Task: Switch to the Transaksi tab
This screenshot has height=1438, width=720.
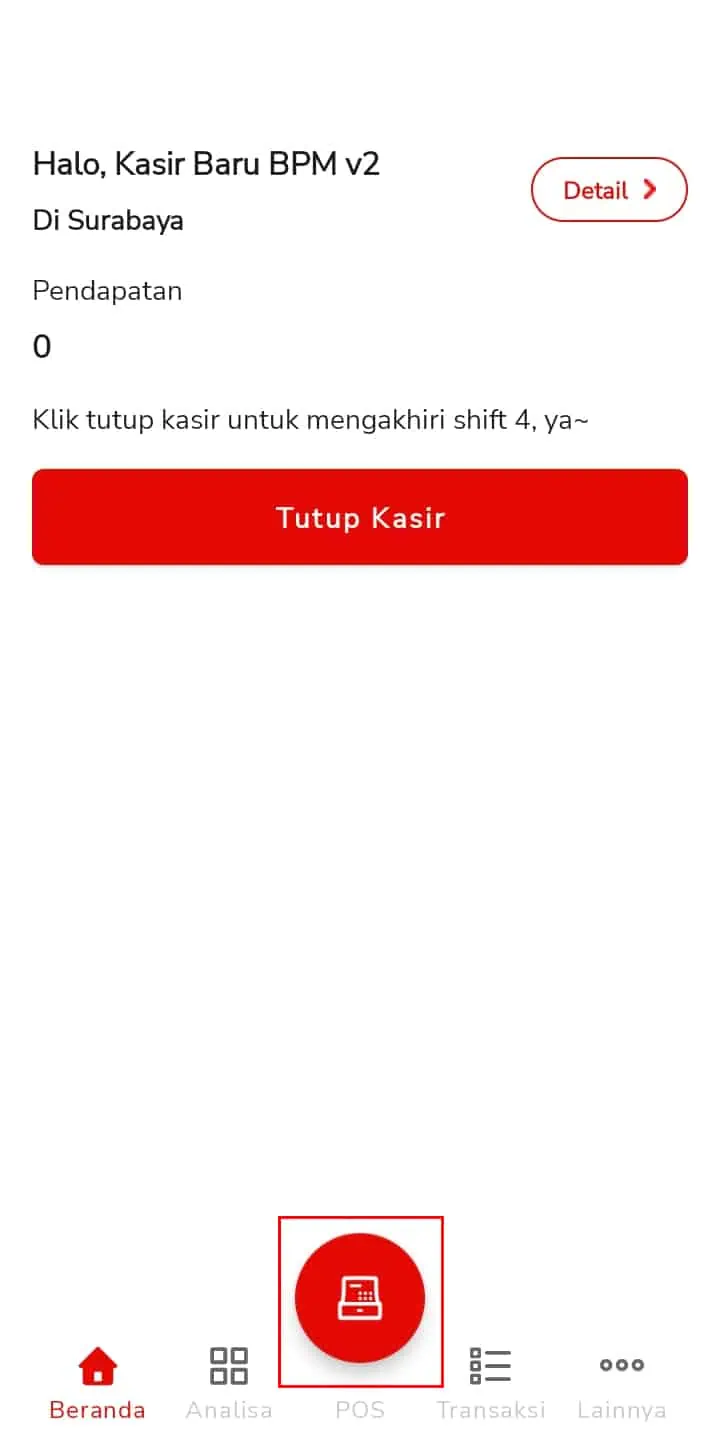Action: point(491,1384)
